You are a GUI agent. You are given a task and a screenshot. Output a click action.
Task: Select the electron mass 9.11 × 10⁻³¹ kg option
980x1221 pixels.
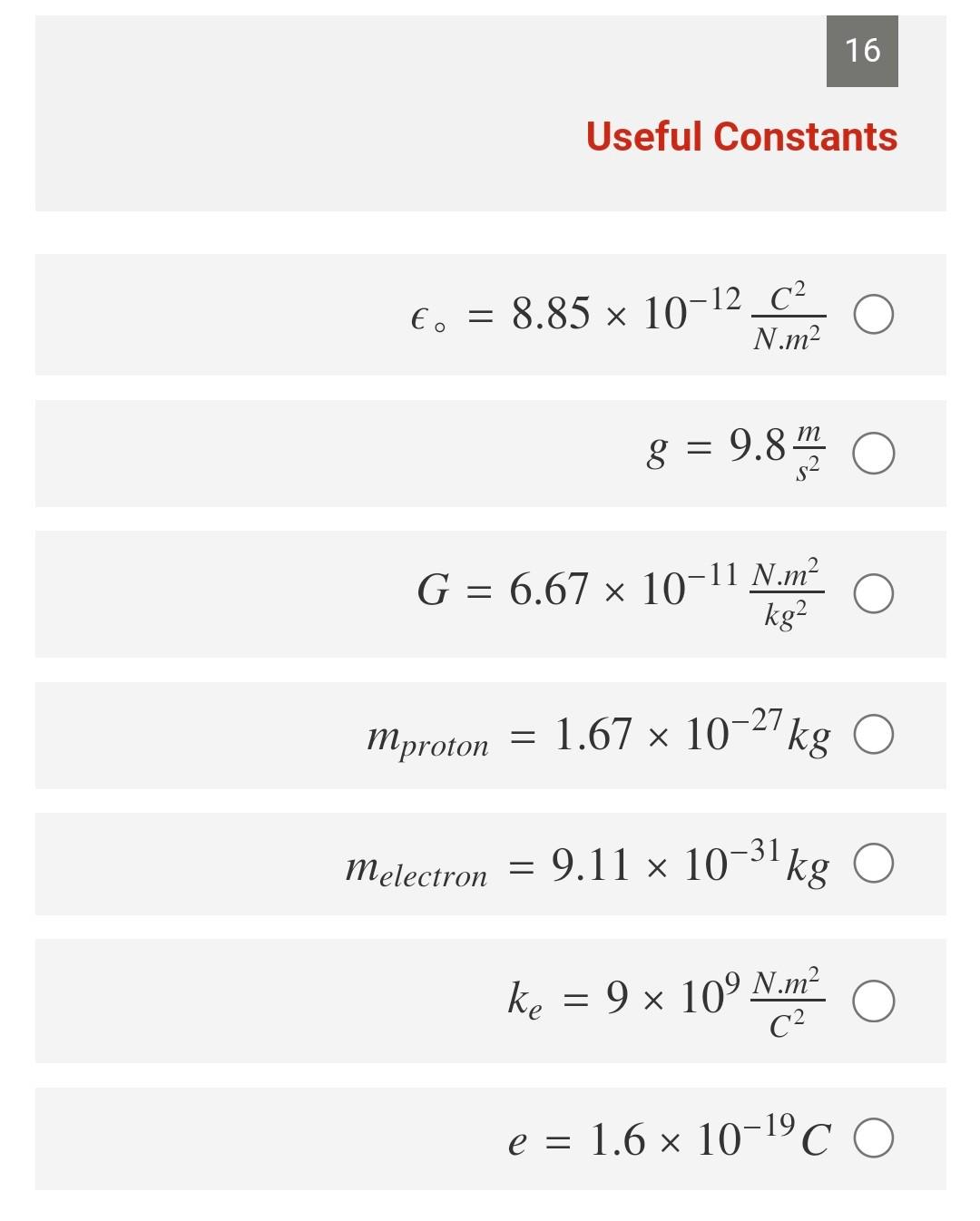(874, 864)
